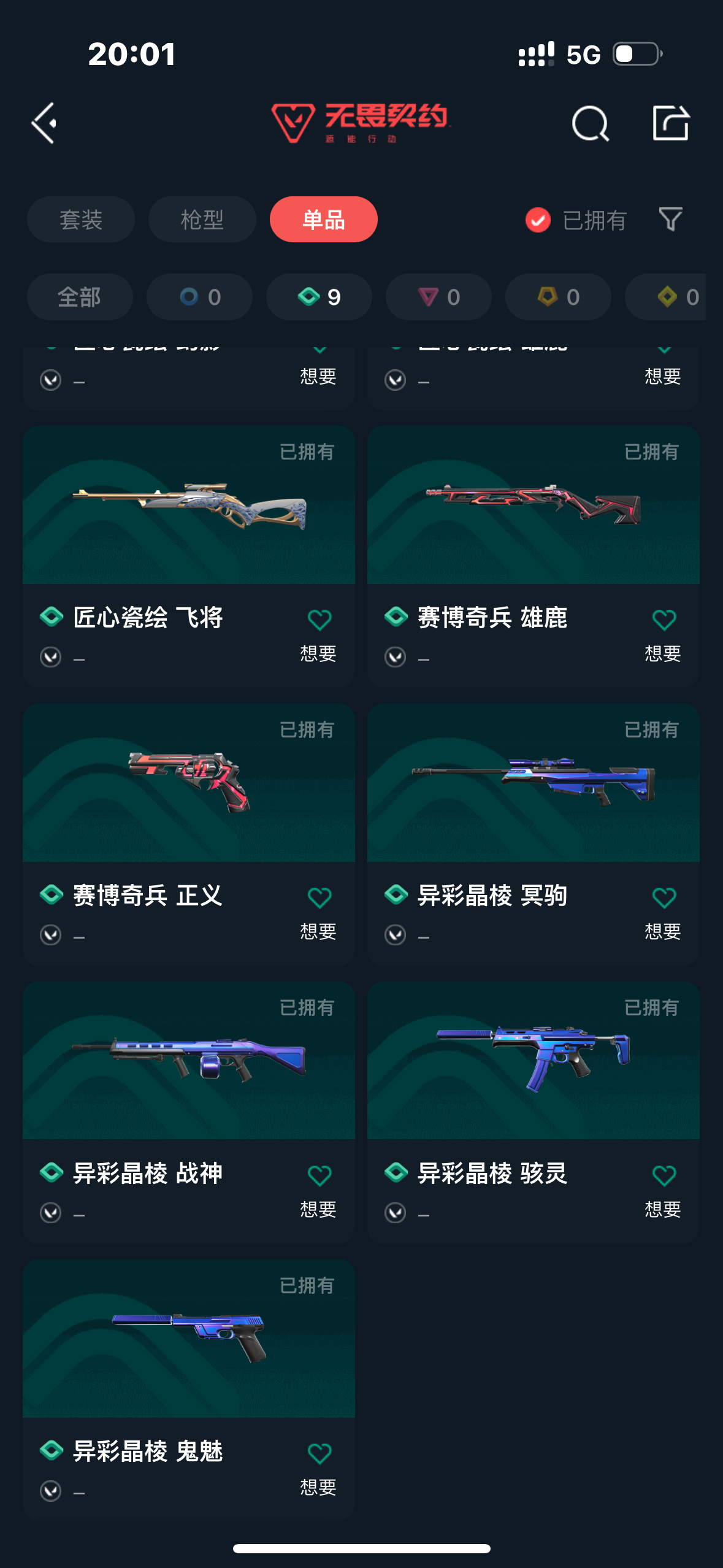The image size is (723, 1568).
Task: Wishlist 异彩晶棱 骇灵 with heart icon
Action: coord(664,1176)
